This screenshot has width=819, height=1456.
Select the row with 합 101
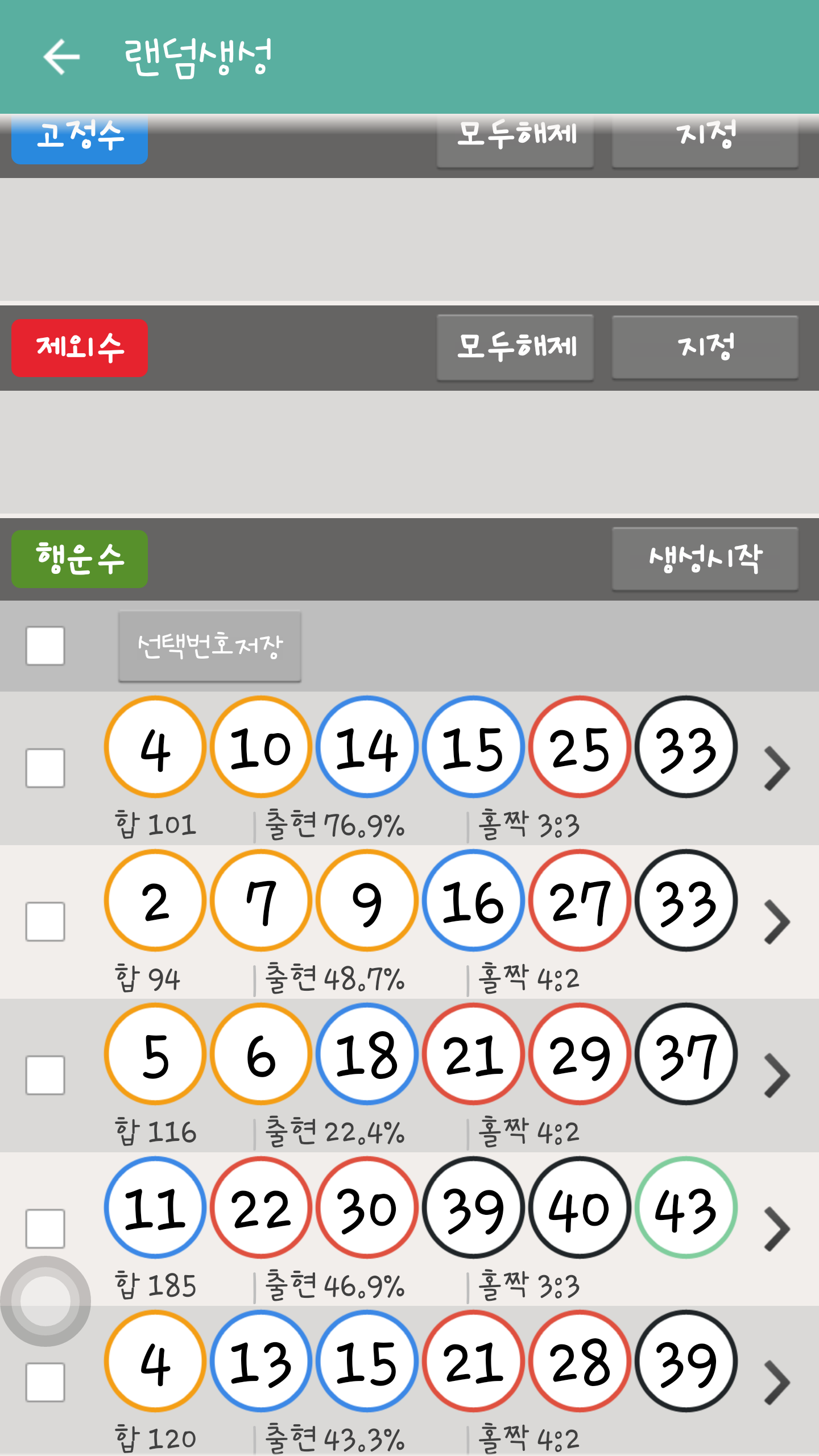point(45,768)
